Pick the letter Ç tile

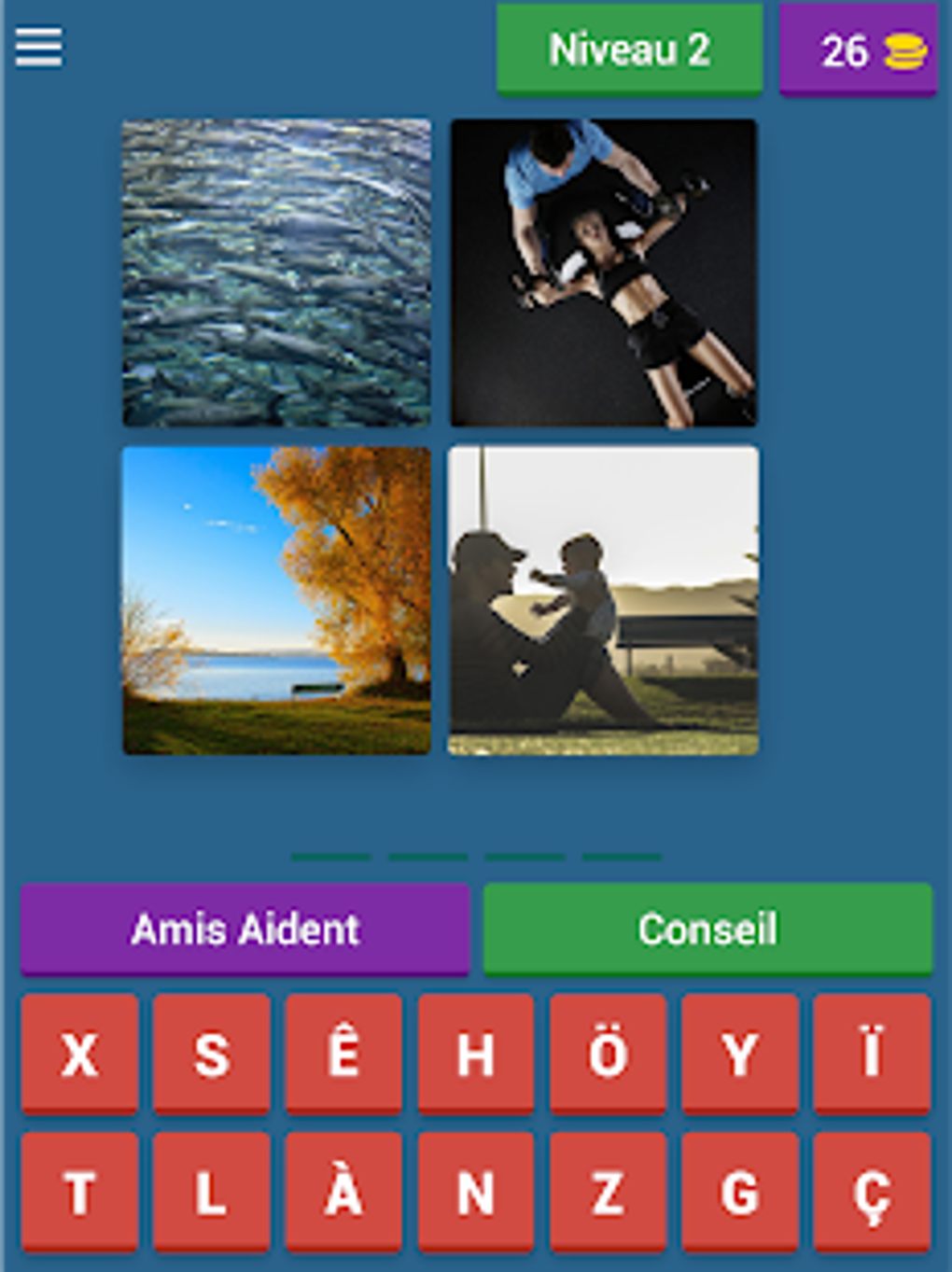[x=872, y=1193]
